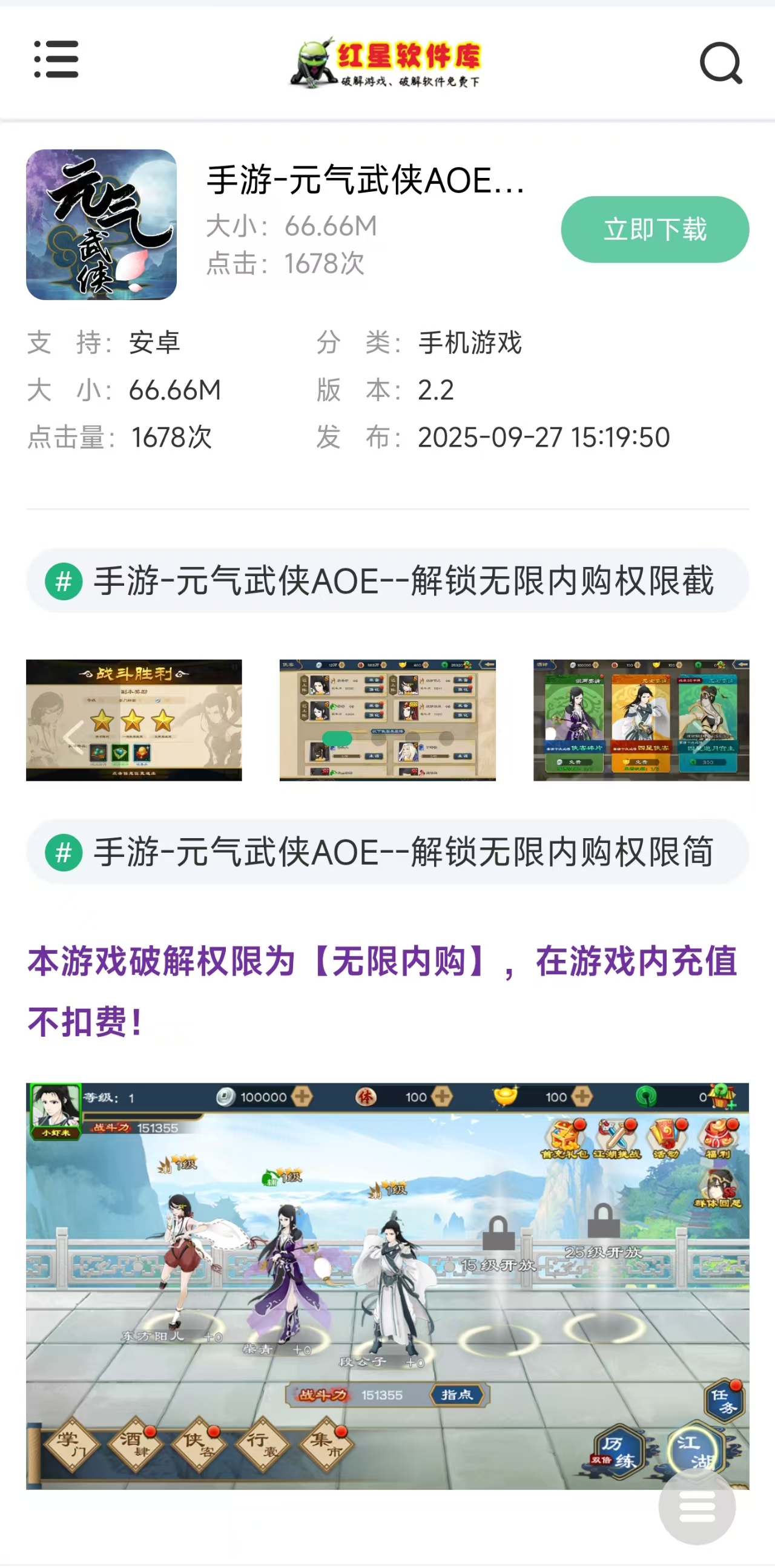Open the search icon in the header
The height and width of the screenshot is (1568, 775).
point(721,63)
